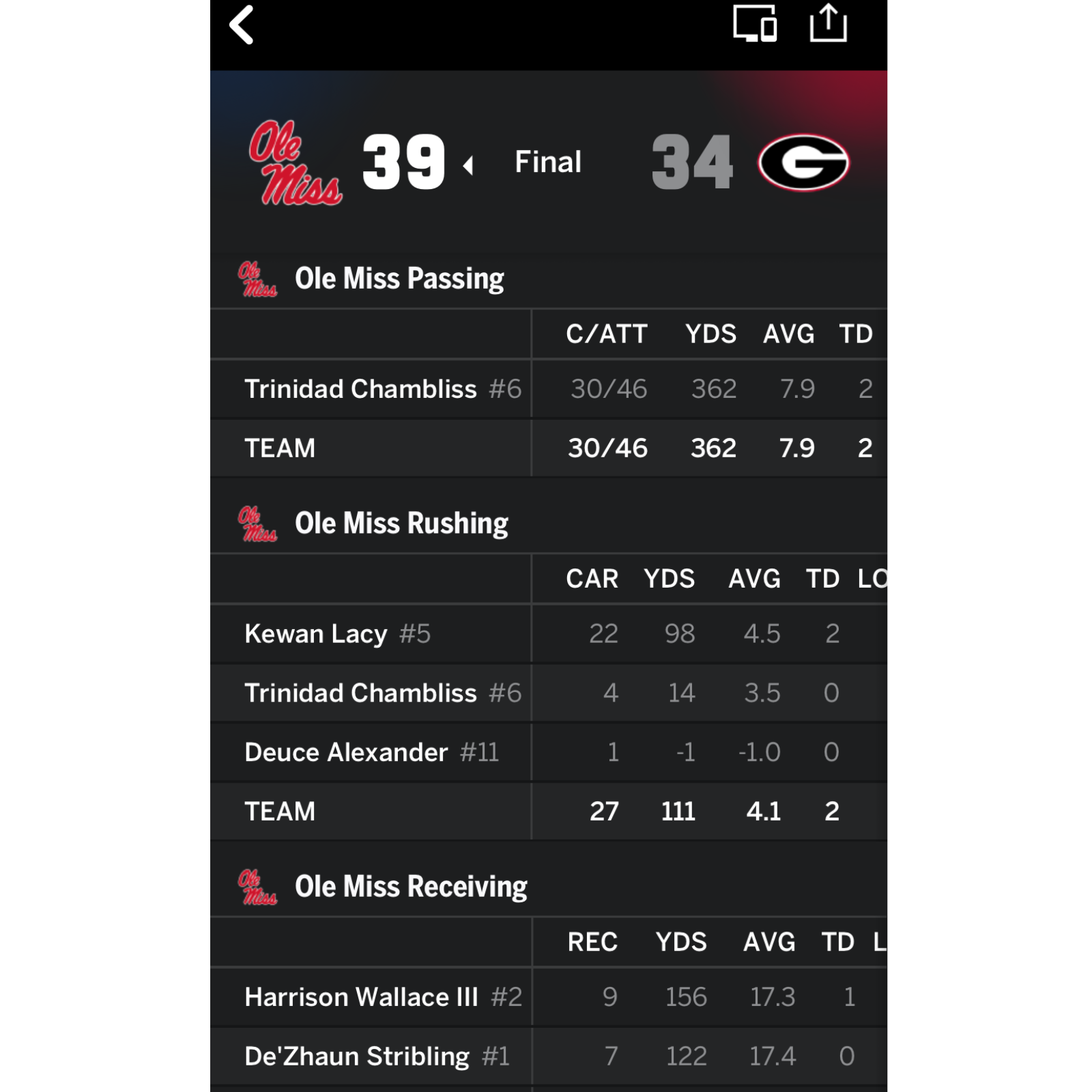Share this game box score
The width and height of the screenshot is (1092, 1092).
(828, 24)
